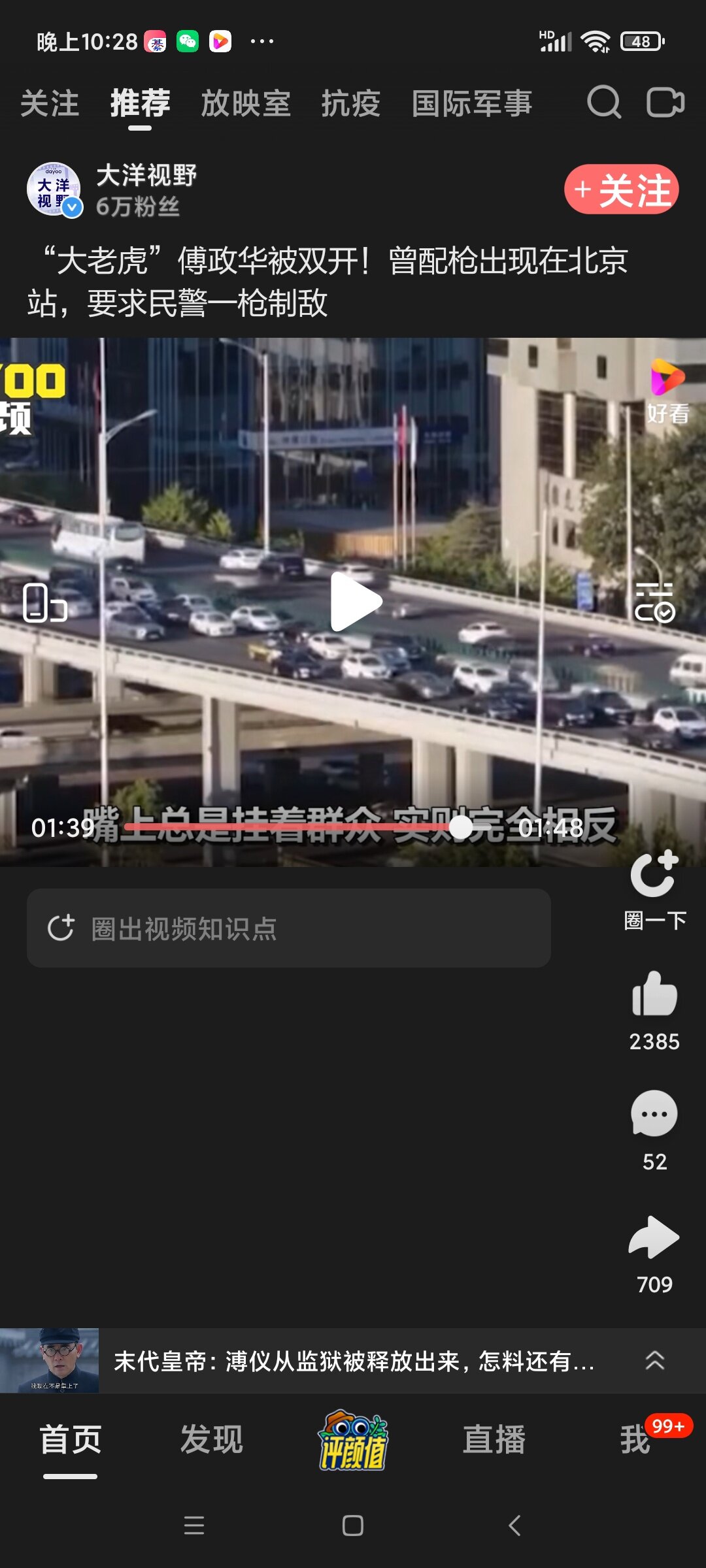Go to the 发现 tab
This screenshot has width=706, height=1568.
click(211, 1440)
